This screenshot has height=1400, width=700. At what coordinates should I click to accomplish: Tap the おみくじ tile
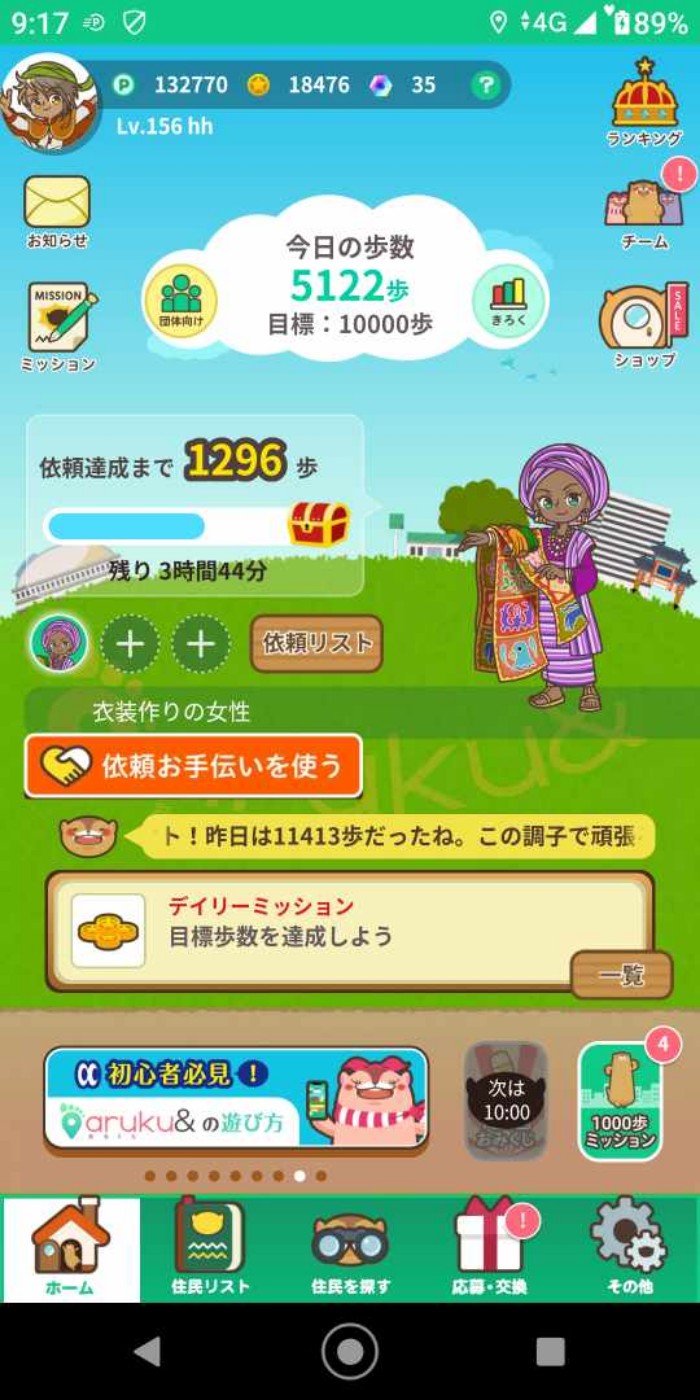tap(506, 1102)
